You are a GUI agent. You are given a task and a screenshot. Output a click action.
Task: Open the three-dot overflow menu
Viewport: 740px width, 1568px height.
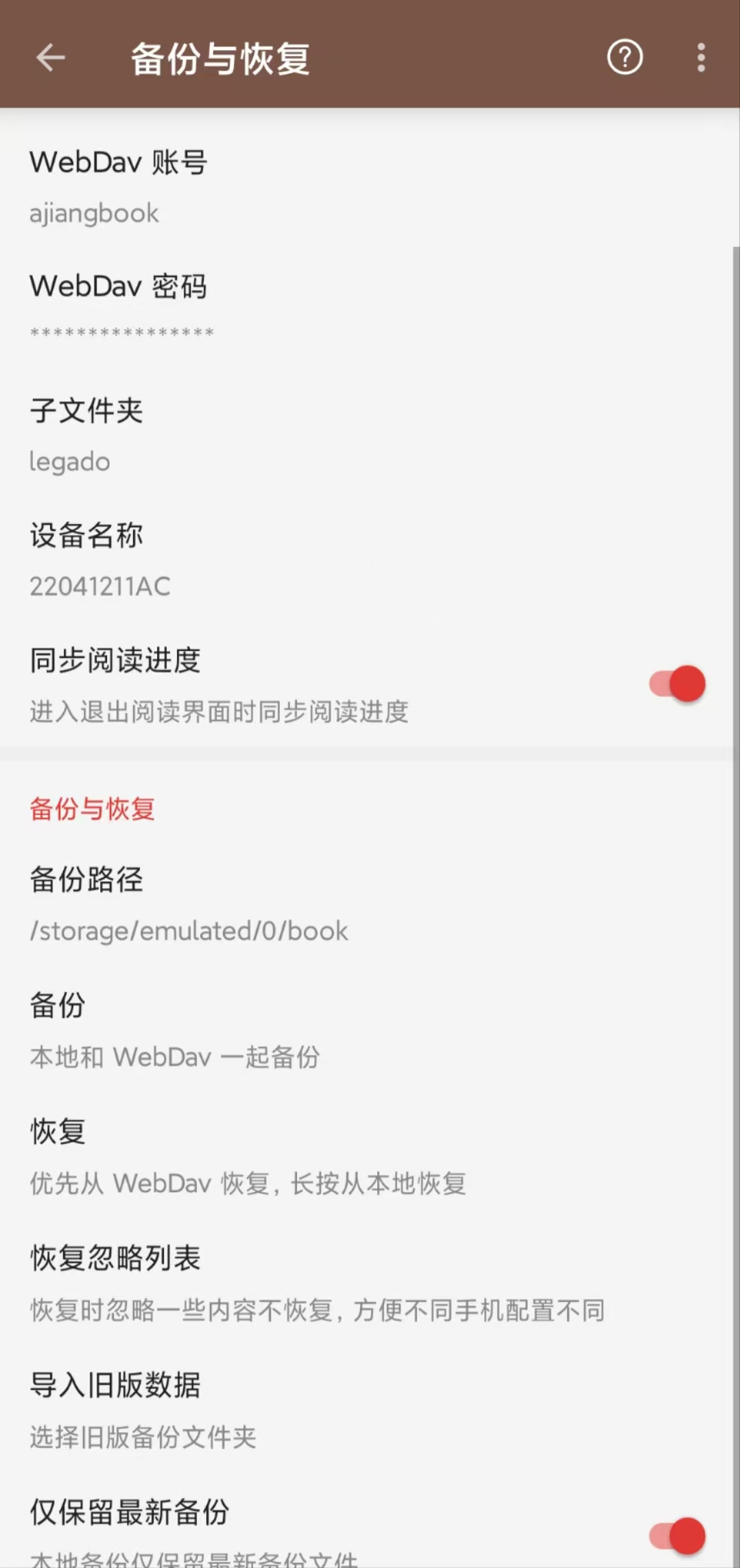[700, 57]
